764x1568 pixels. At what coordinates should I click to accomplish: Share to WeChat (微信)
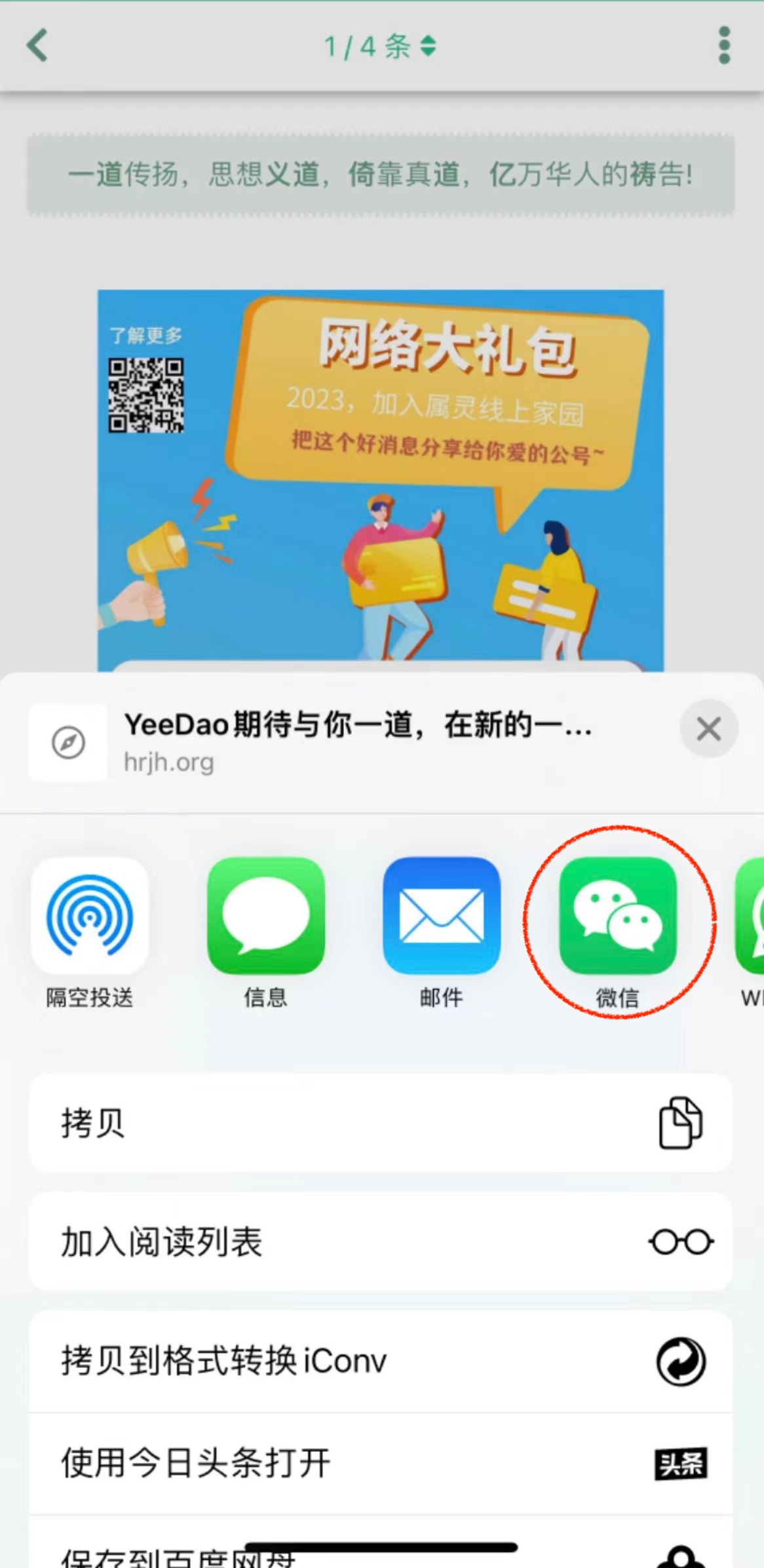pos(617,916)
